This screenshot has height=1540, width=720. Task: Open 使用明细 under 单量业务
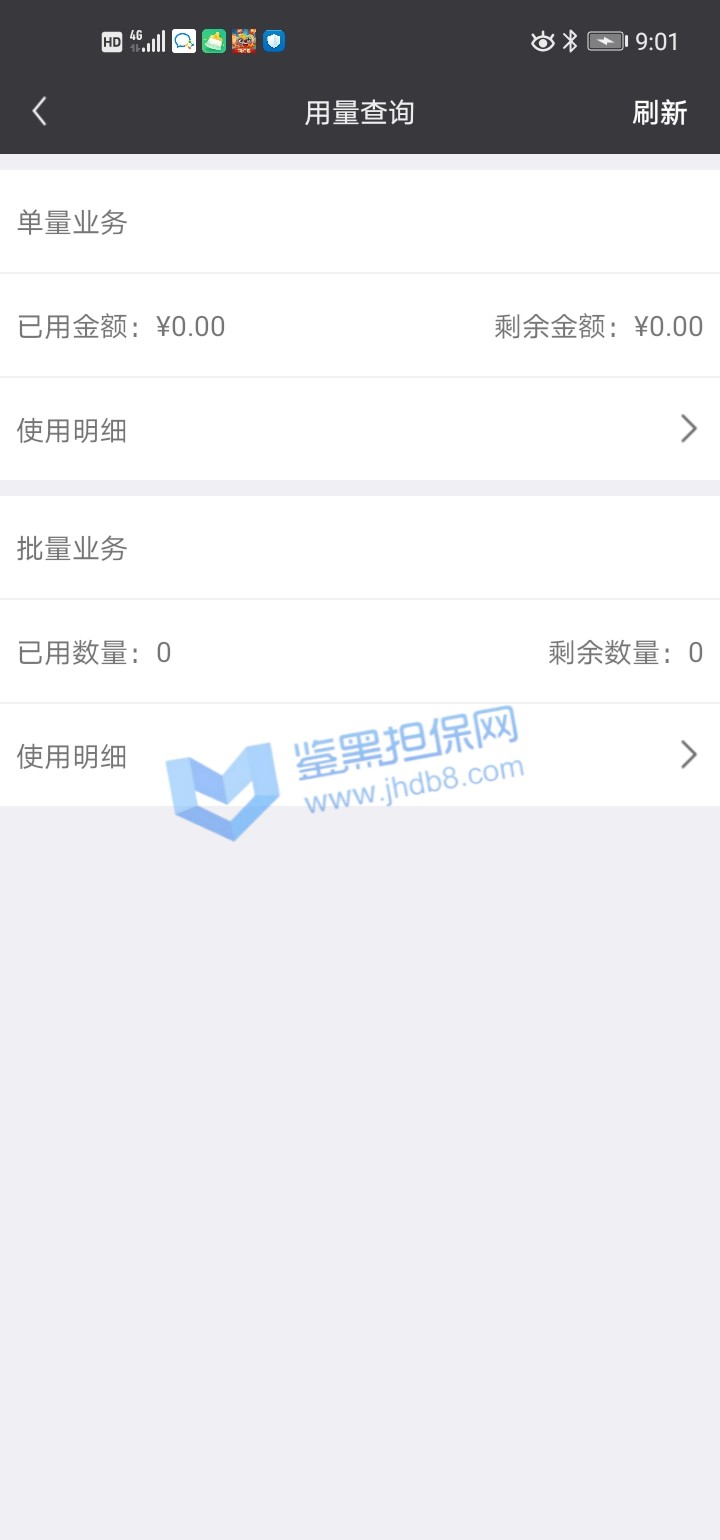[x=360, y=430]
